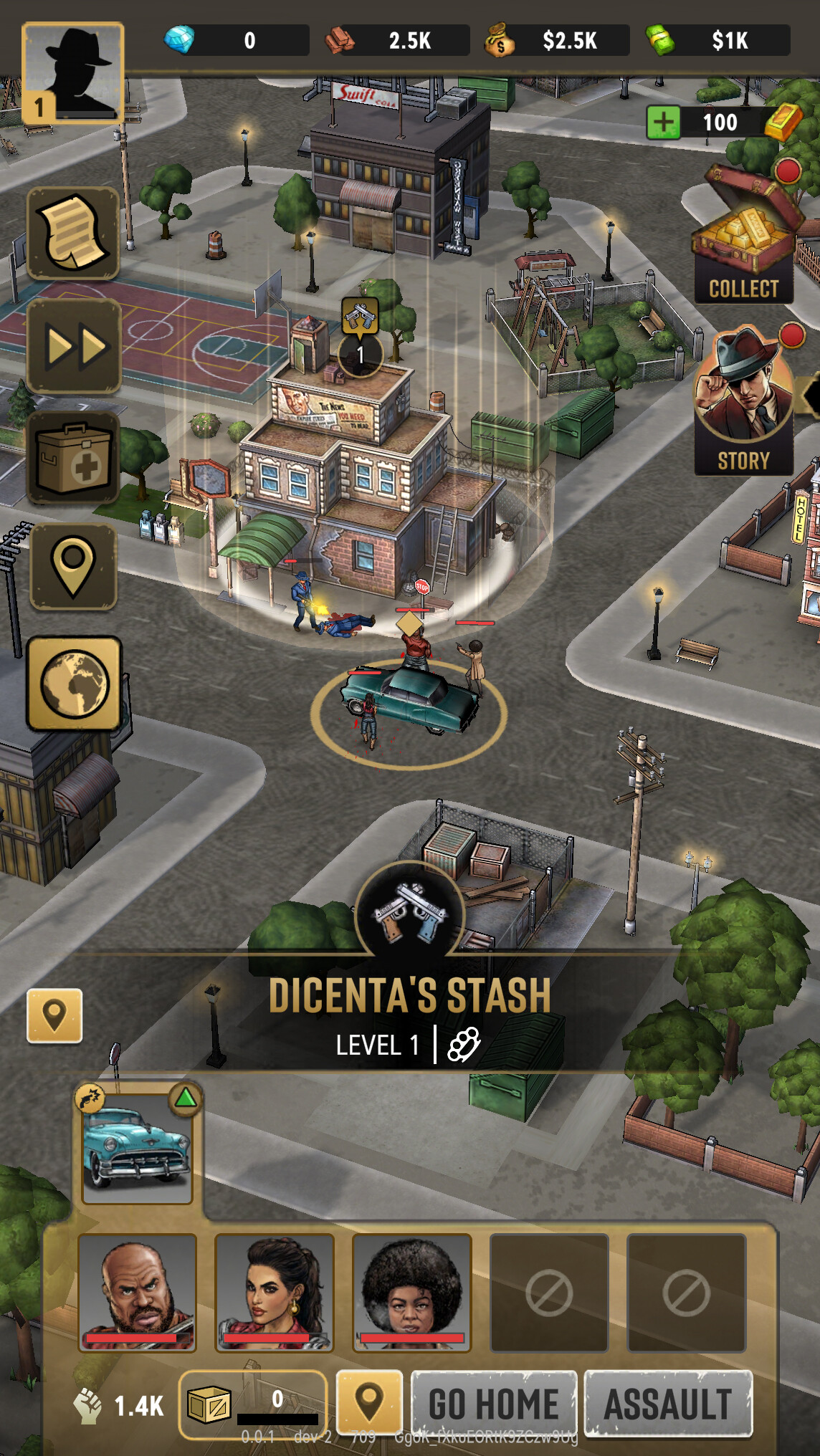Tap Go Home button
Image resolution: width=820 pixels, height=1456 pixels.
494,1404
